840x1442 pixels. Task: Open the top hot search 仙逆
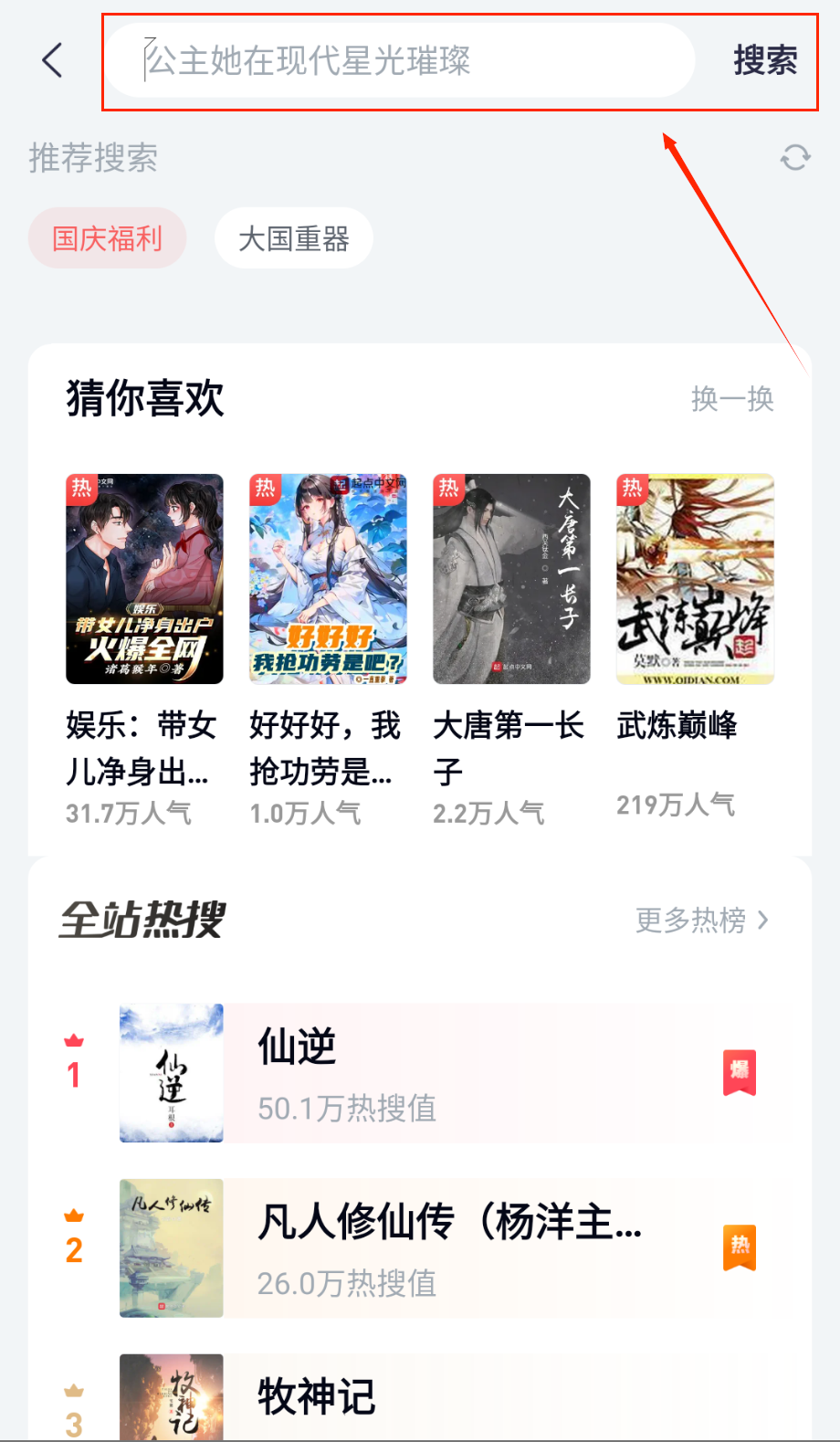[438, 1073]
